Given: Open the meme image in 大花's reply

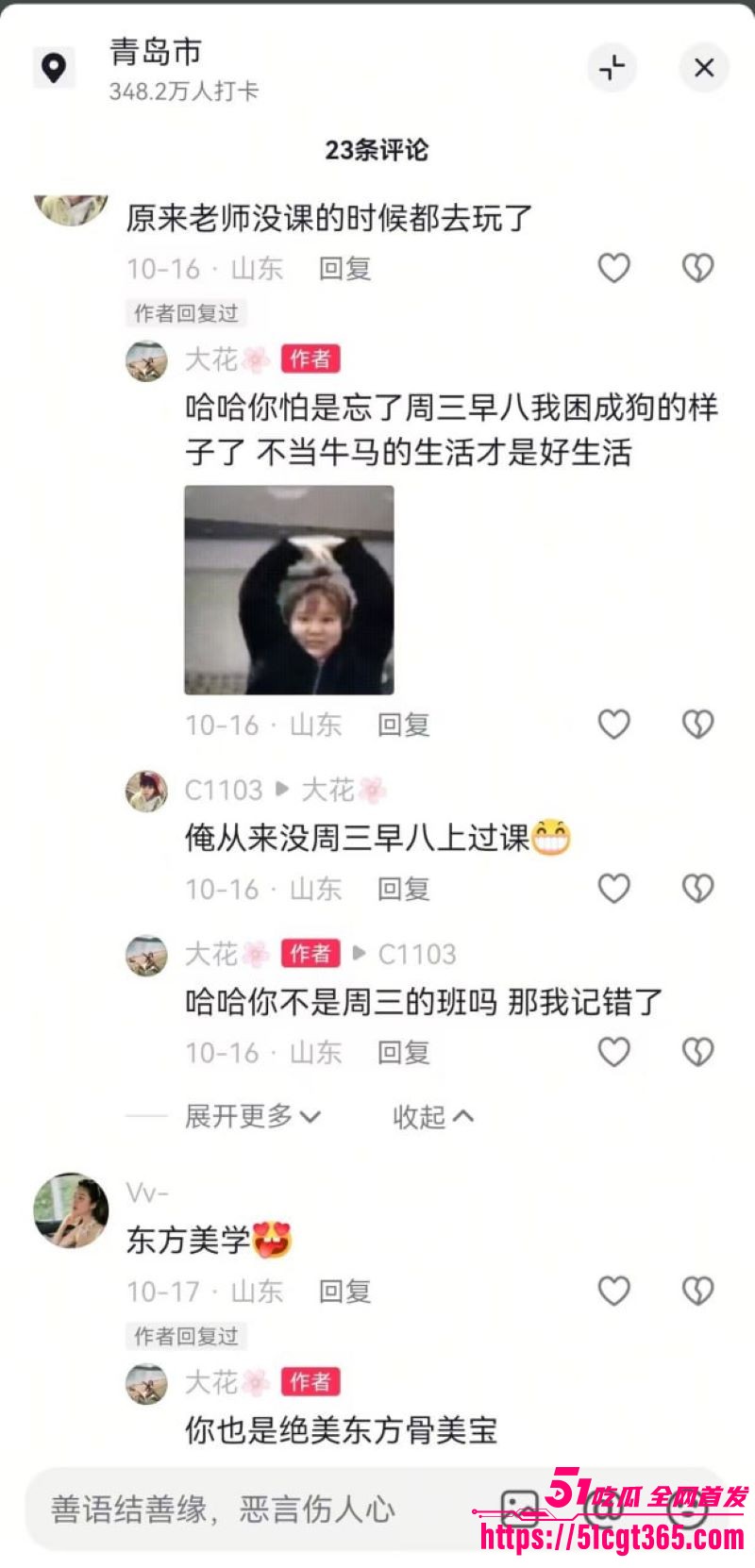Looking at the screenshot, I should coord(289,590).
